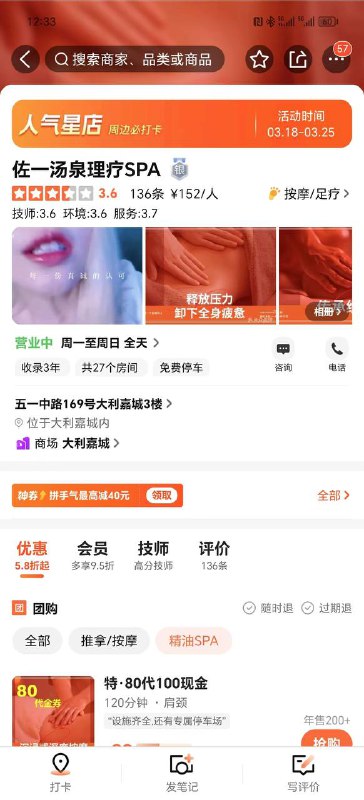Image resolution: width=364 pixels, height=800 pixels.
Task: Go back with the top-left arrow
Action: click(x=25, y=60)
